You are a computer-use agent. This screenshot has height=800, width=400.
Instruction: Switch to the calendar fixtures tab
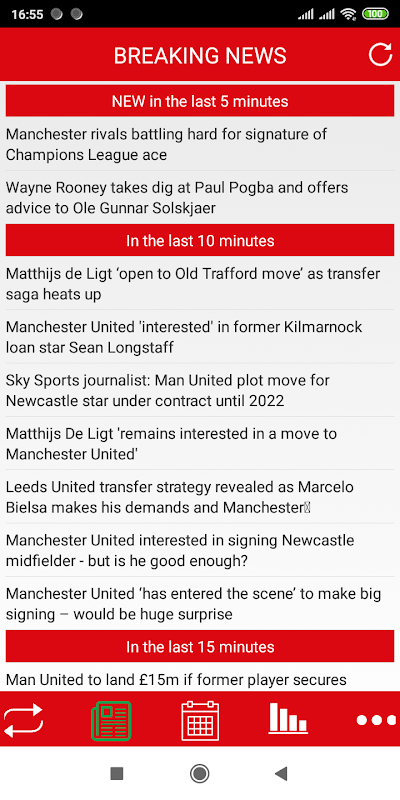point(200,720)
